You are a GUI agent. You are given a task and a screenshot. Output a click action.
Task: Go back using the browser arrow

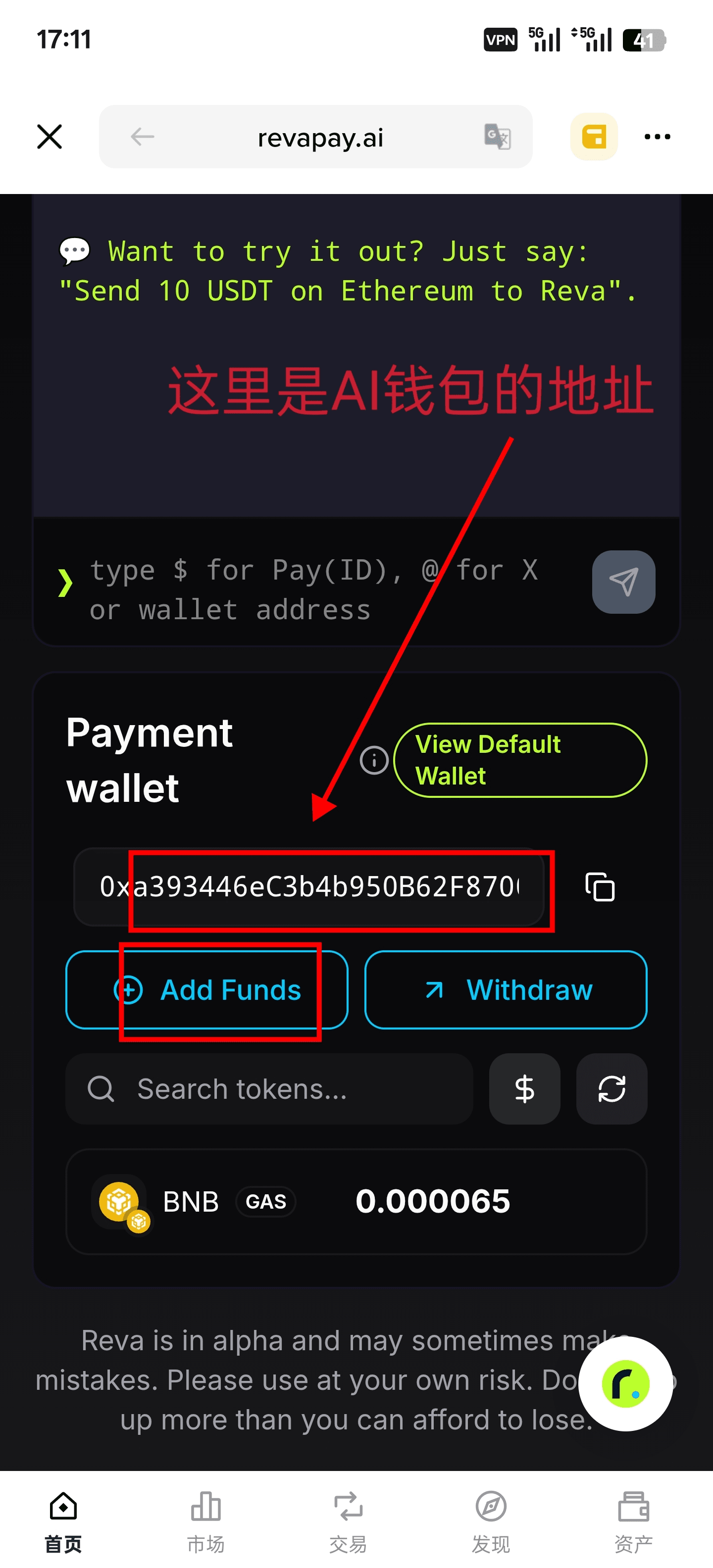point(143,136)
